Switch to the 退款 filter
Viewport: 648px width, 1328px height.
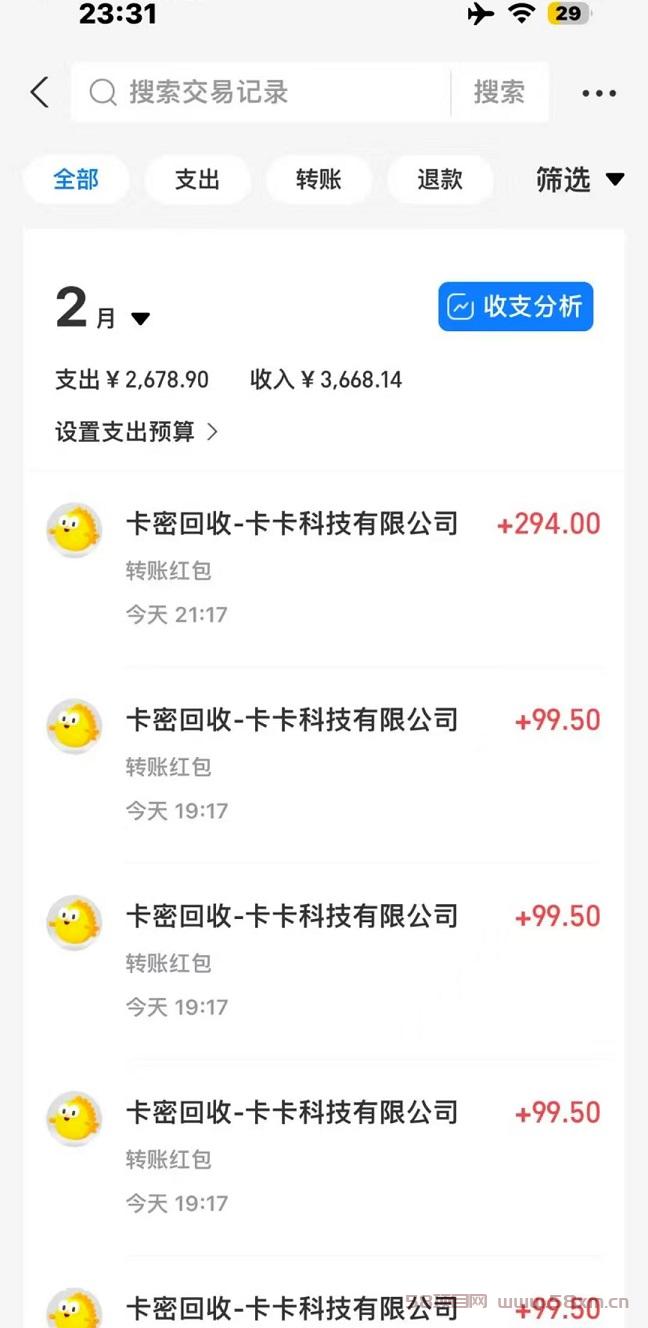pos(440,180)
